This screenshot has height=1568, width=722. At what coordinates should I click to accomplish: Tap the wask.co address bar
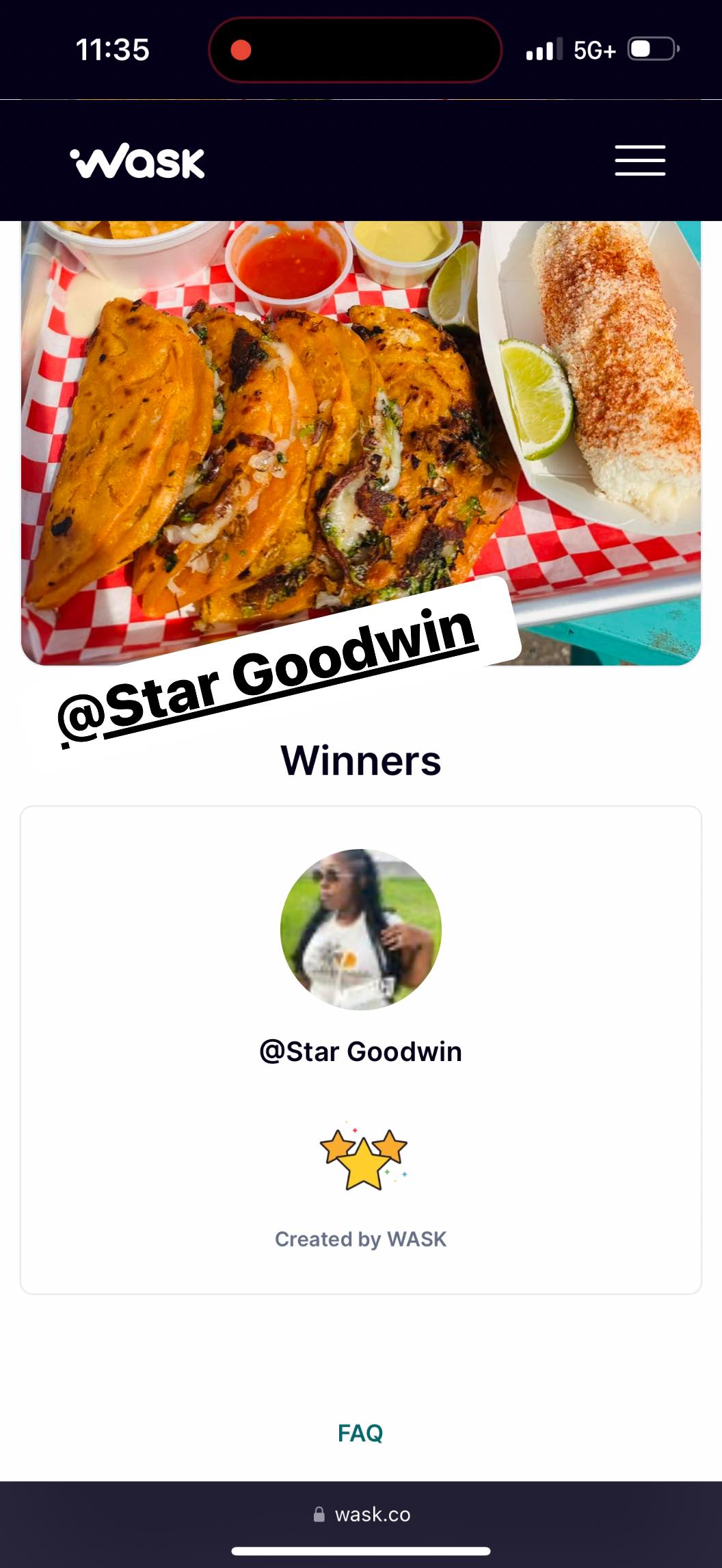[362, 1515]
